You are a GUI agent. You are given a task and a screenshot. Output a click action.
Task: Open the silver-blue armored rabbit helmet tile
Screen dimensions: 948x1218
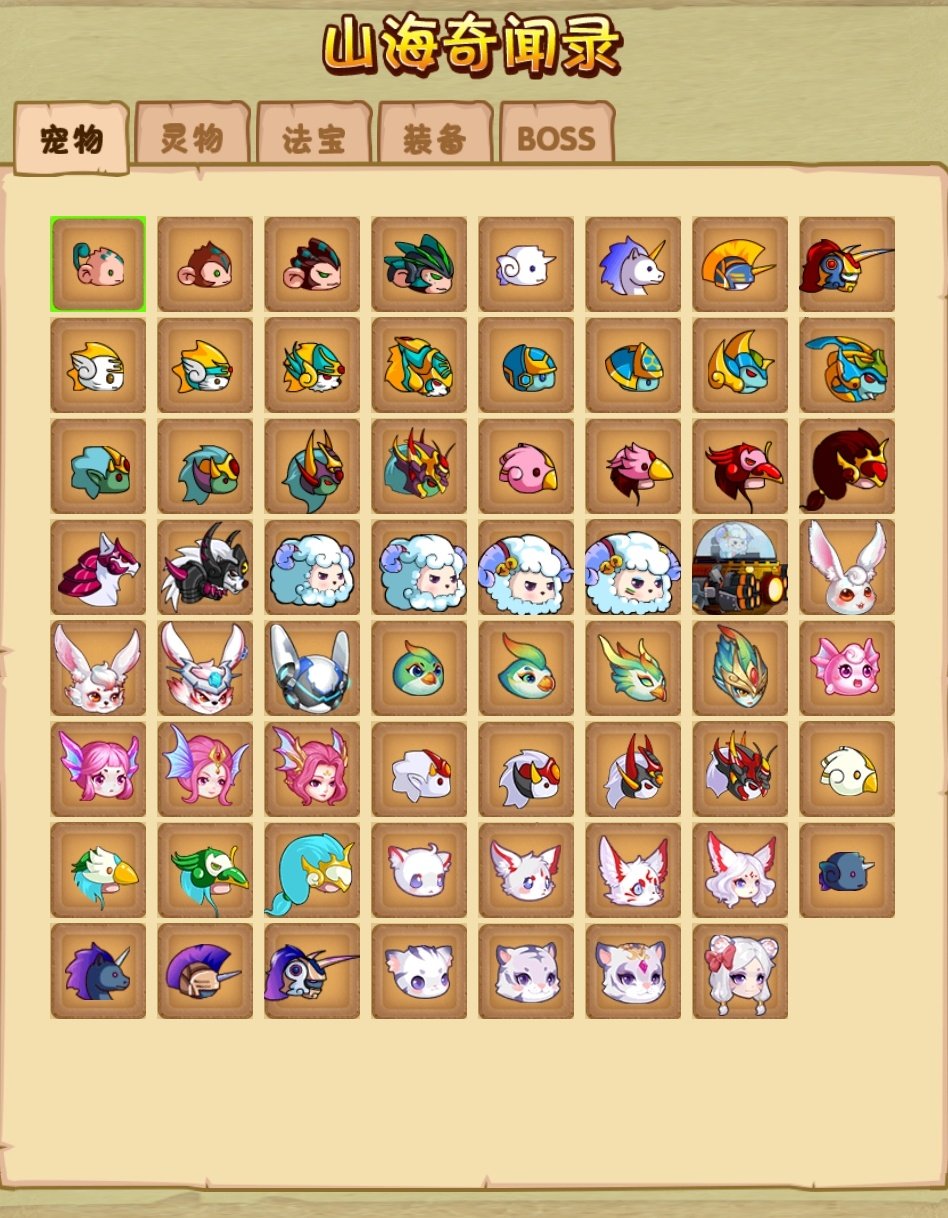[312, 668]
